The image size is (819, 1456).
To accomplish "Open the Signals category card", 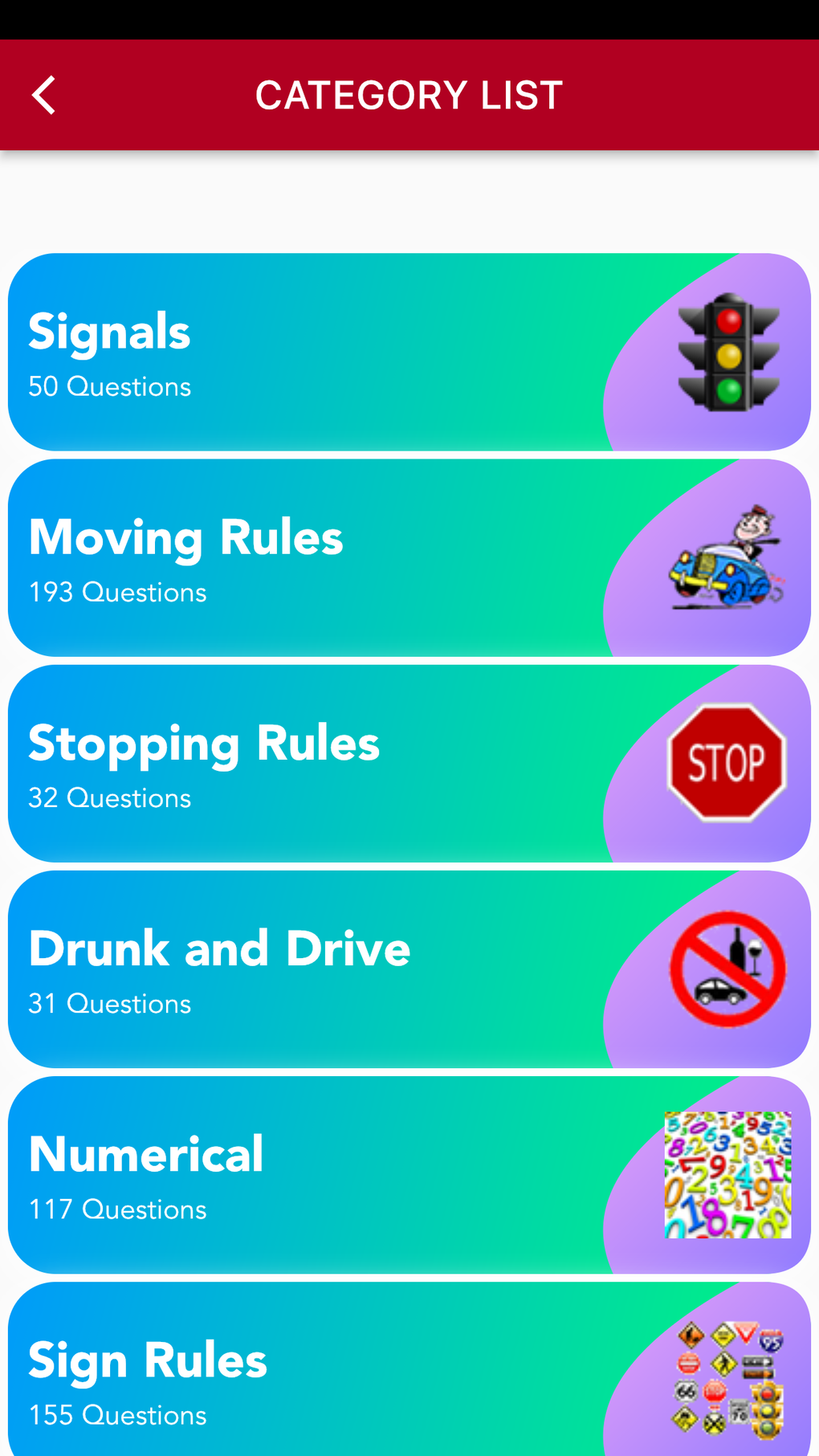I will coord(321,351).
